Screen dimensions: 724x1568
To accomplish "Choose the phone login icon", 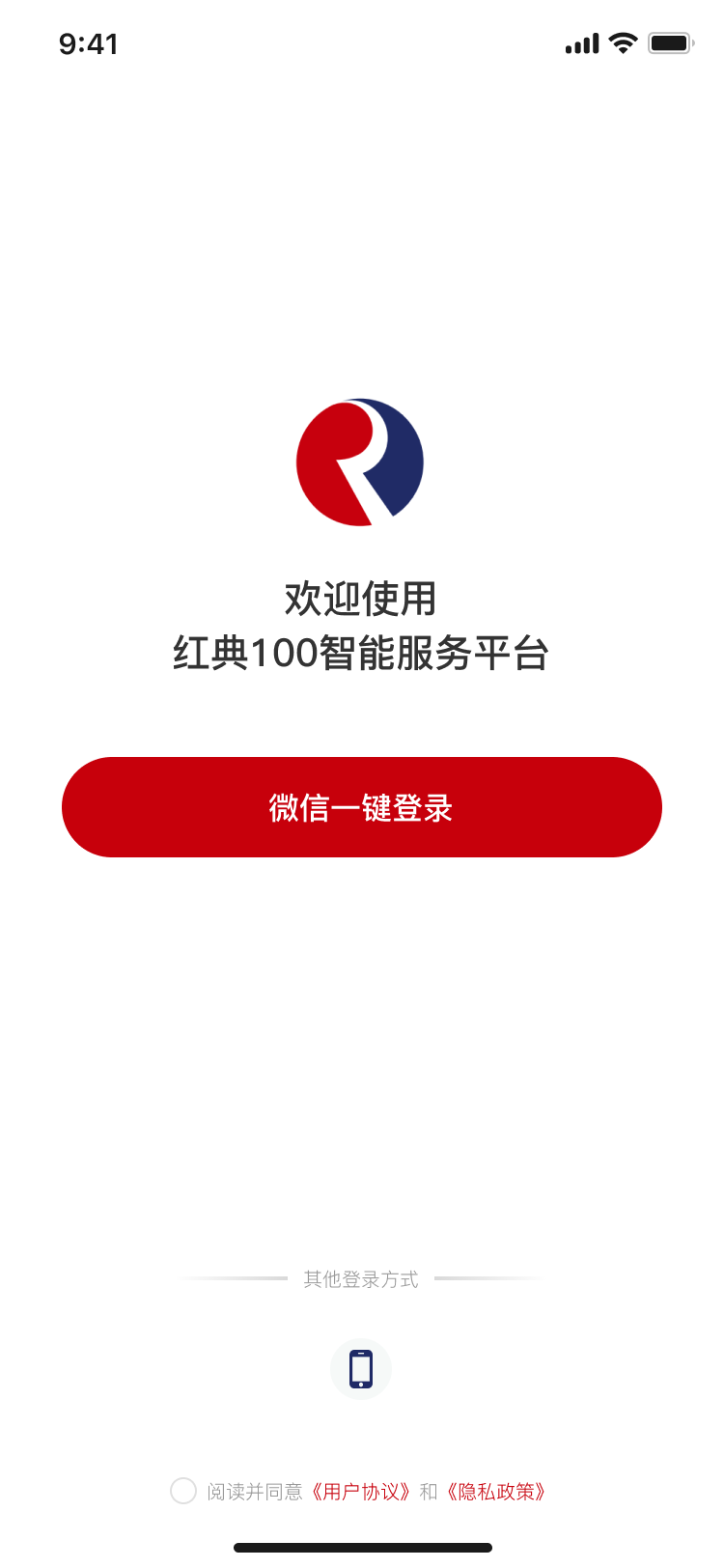I will 361,1369.
